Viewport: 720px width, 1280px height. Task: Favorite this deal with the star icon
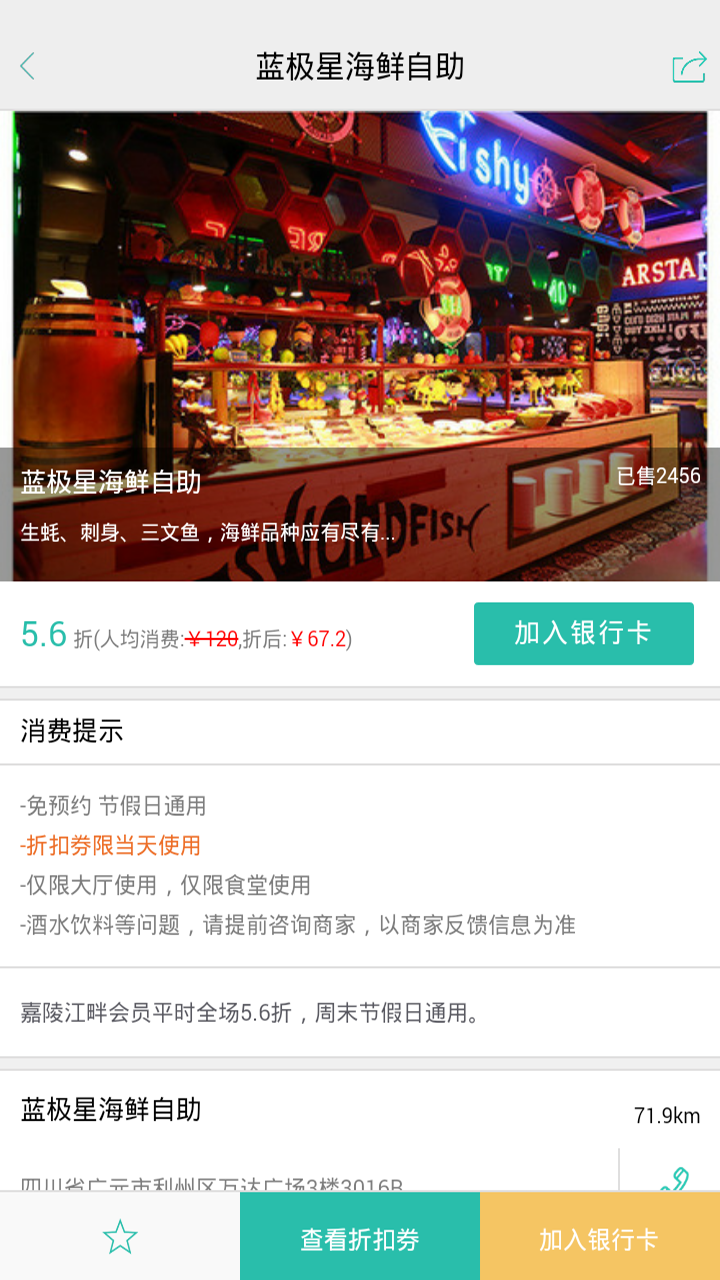[120, 1238]
